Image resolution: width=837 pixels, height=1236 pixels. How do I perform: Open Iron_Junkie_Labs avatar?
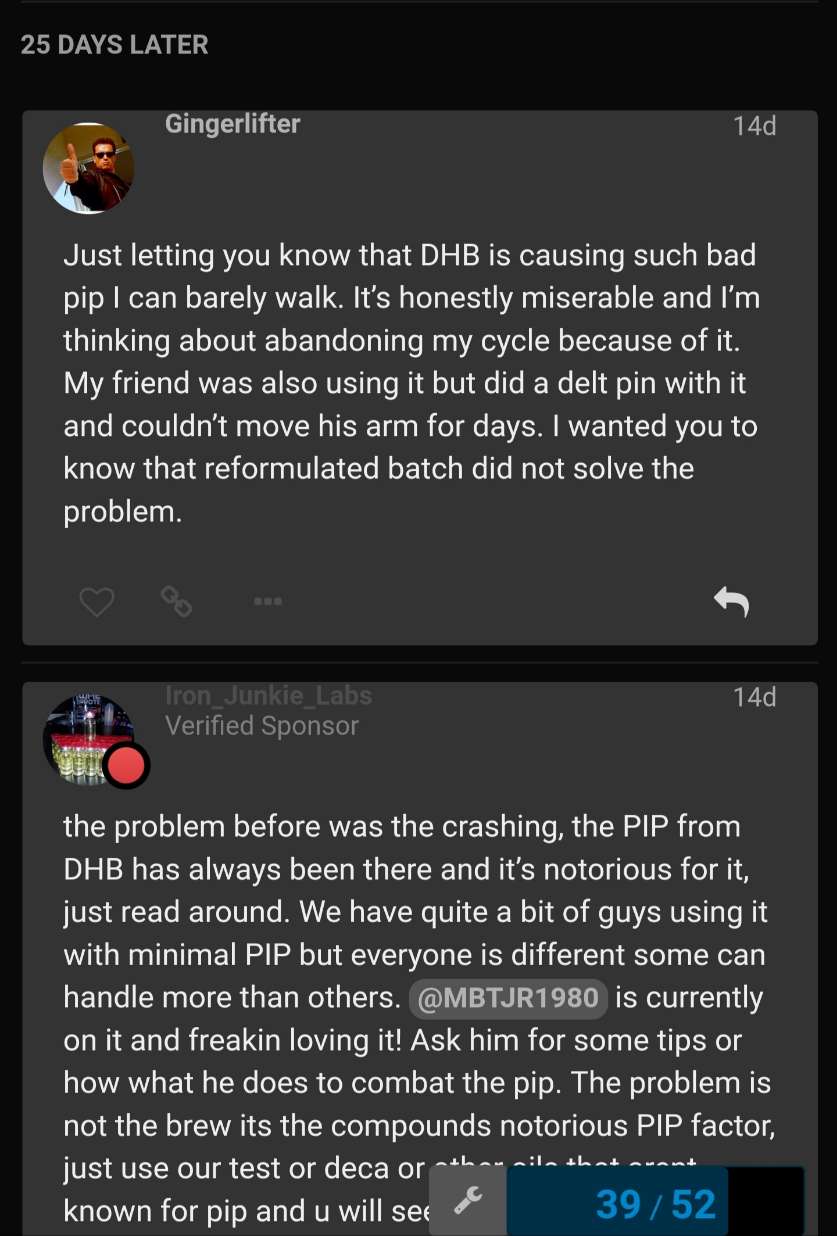click(89, 740)
